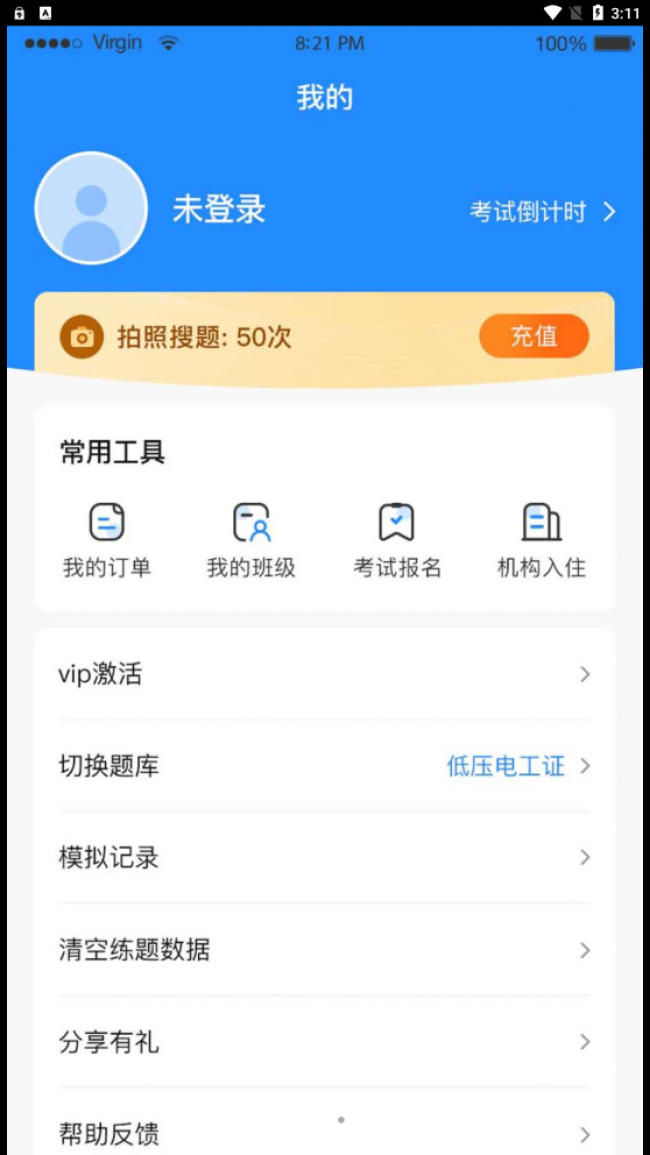This screenshot has height=1155, width=650.
Task: Open 考试倒计时 exam countdown
Action: [x=541, y=212]
